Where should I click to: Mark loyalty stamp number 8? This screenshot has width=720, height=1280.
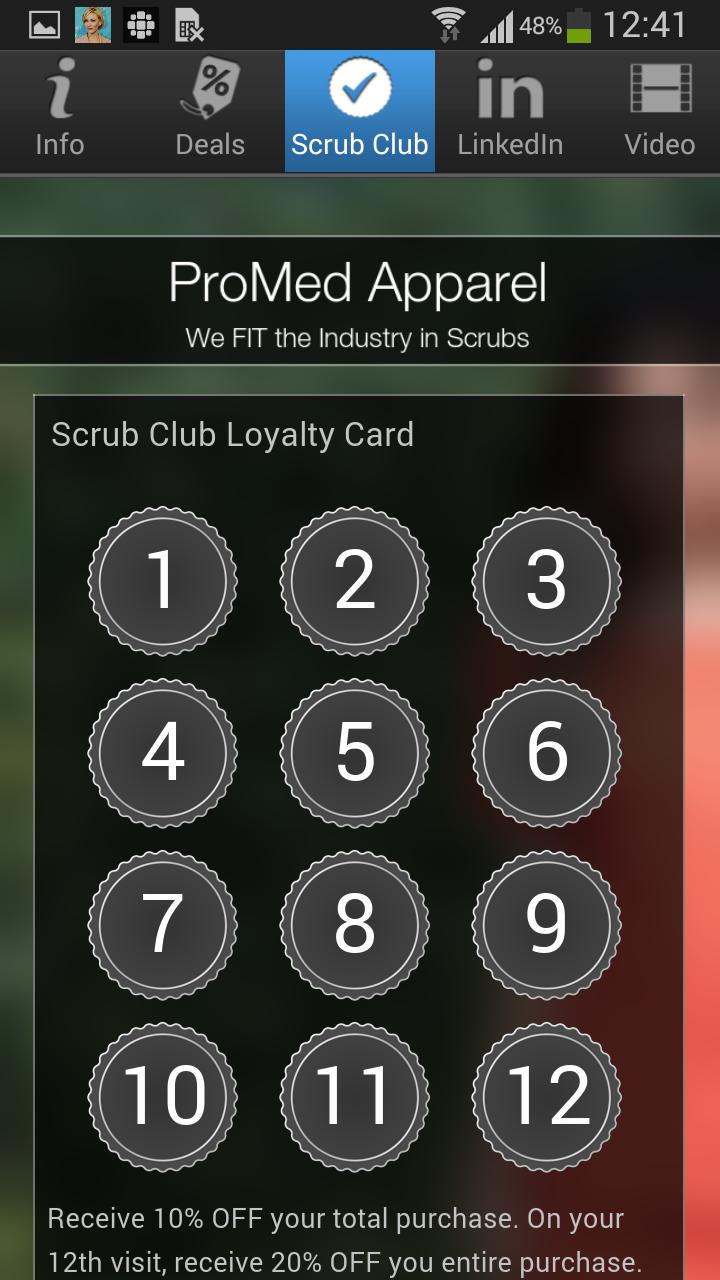click(355, 923)
